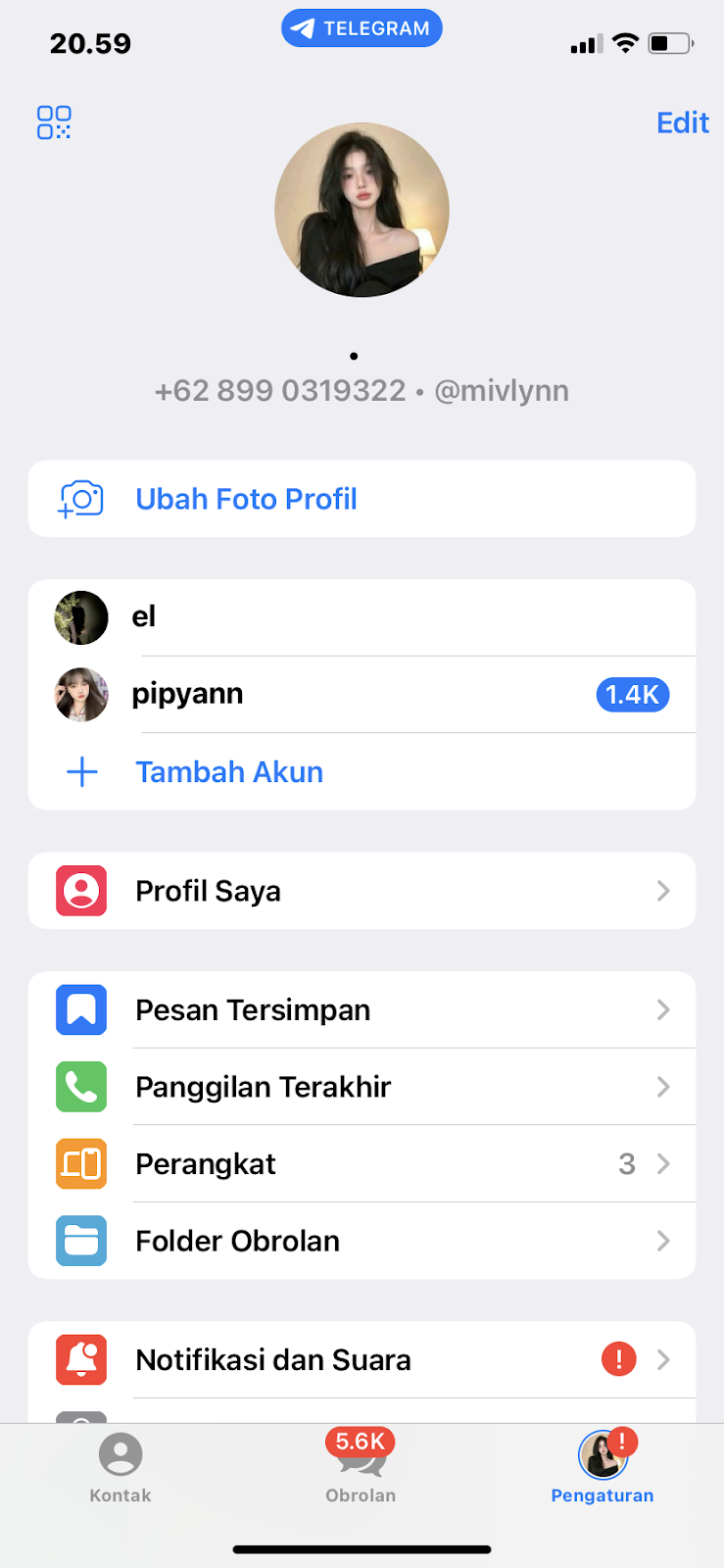The height and width of the screenshot is (1568, 724).
Task: Switch to the Obrolan tab
Action: 361,1467
